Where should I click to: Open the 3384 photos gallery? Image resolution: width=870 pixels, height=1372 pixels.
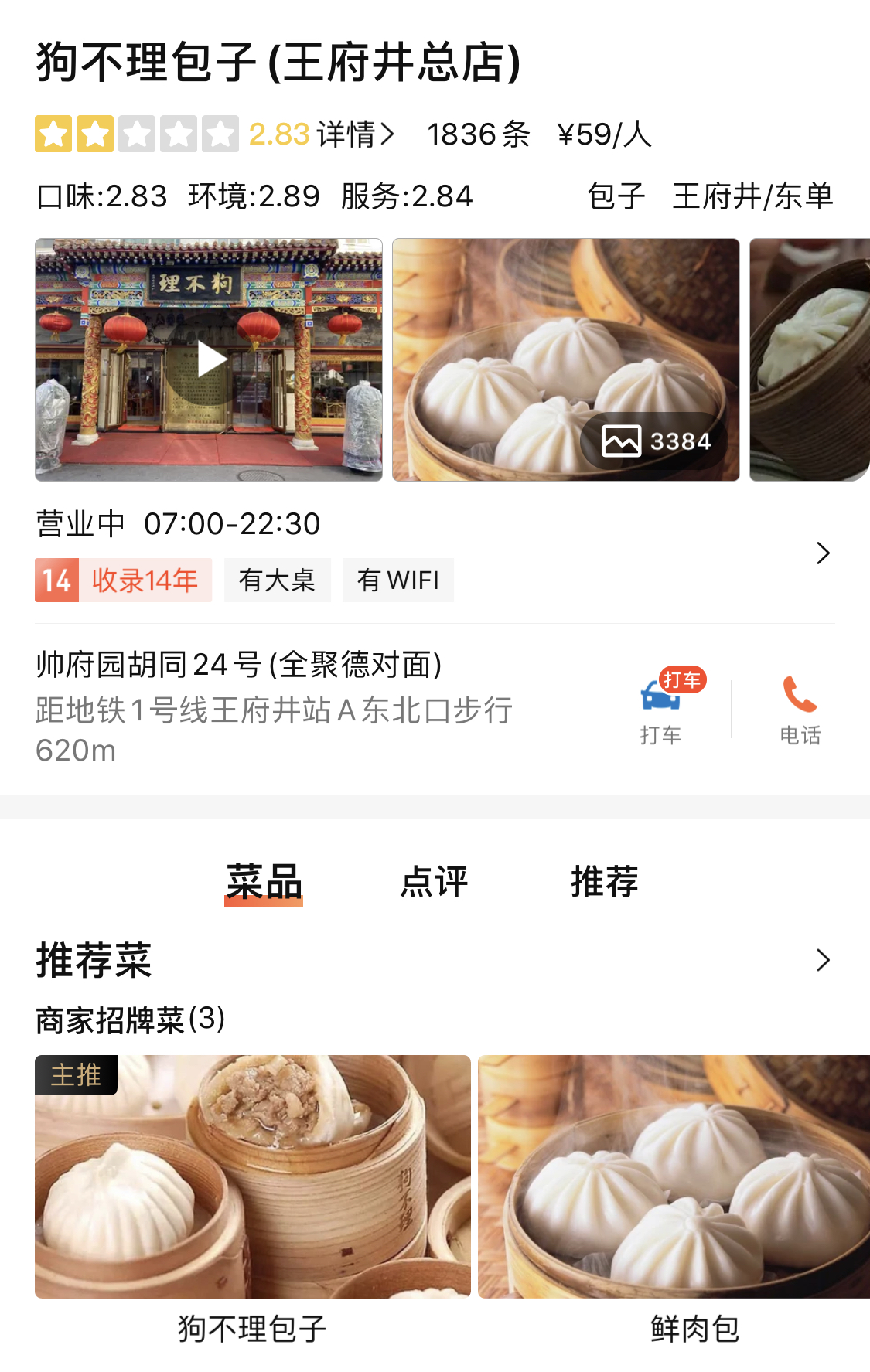coord(656,441)
